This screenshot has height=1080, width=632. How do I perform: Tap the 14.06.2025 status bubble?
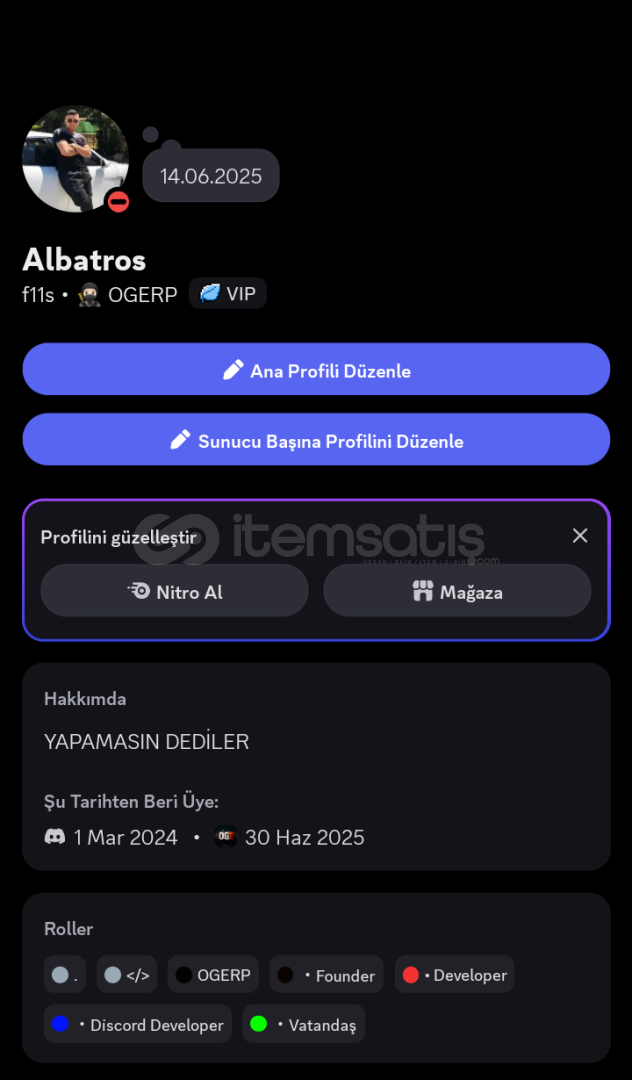click(211, 176)
